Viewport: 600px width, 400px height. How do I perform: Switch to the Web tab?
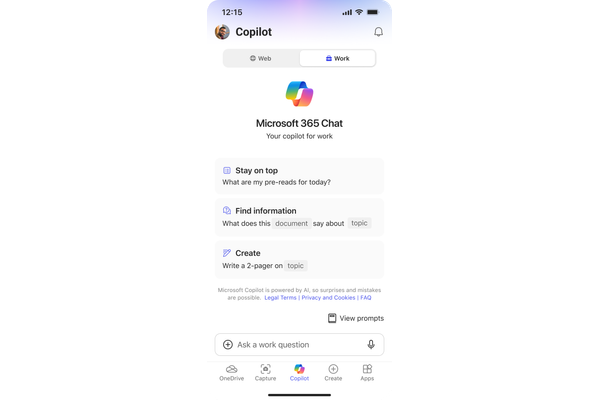(261, 59)
